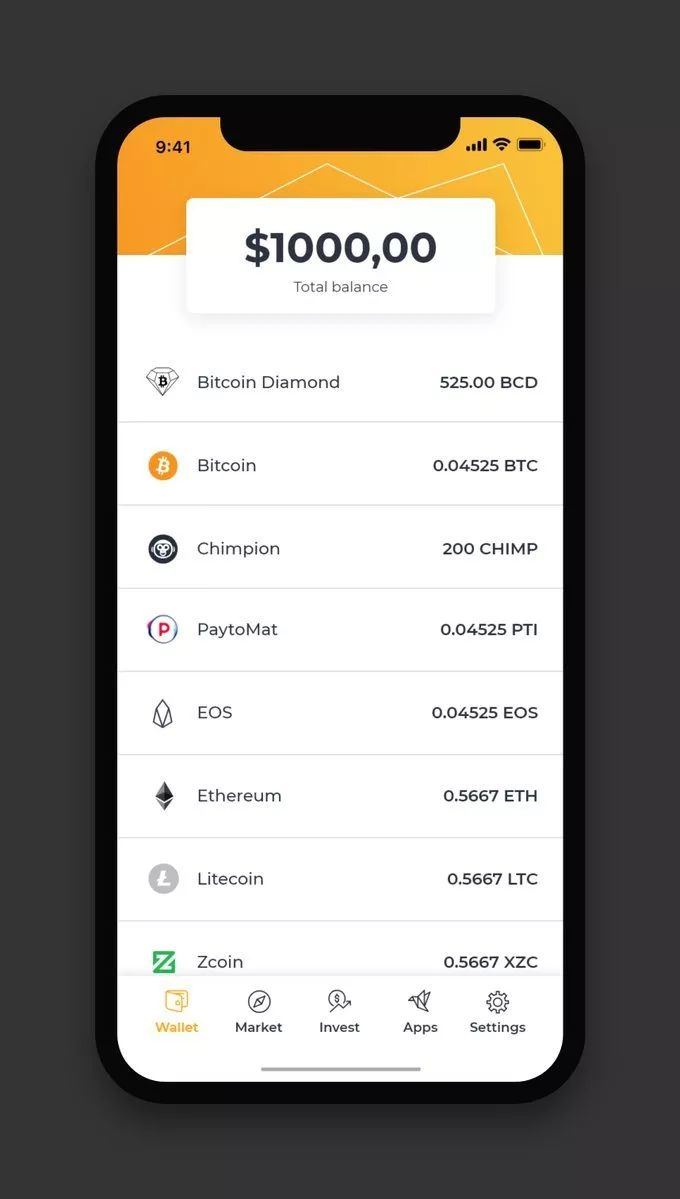Switch to the Market tab

[x=259, y=1012]
